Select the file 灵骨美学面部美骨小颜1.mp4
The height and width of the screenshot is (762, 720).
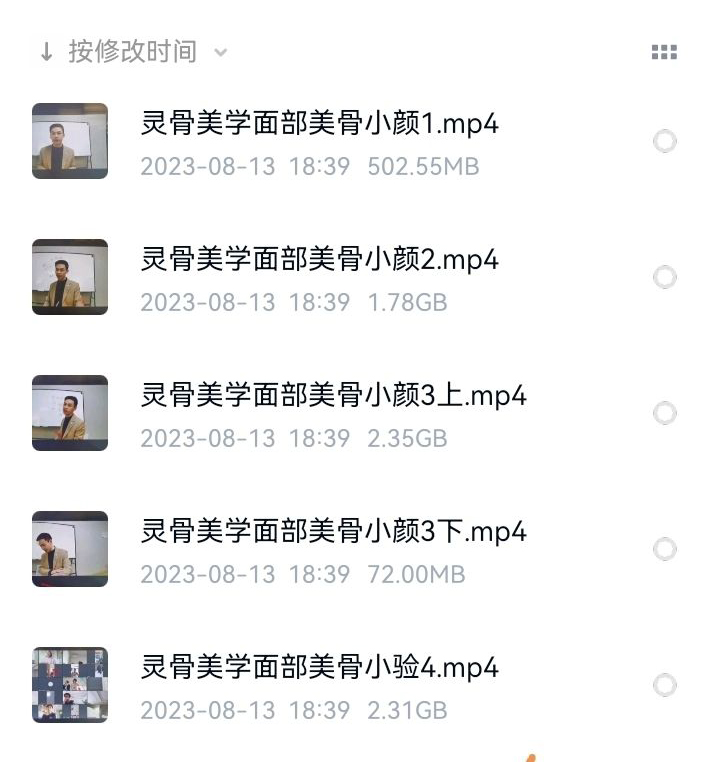(665, 142)
